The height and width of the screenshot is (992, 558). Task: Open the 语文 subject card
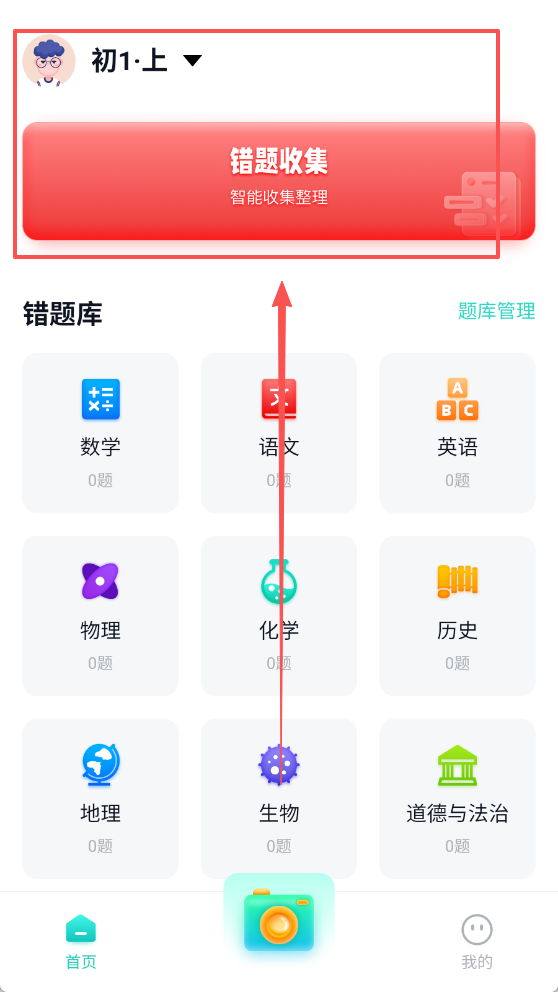point(279,433)
